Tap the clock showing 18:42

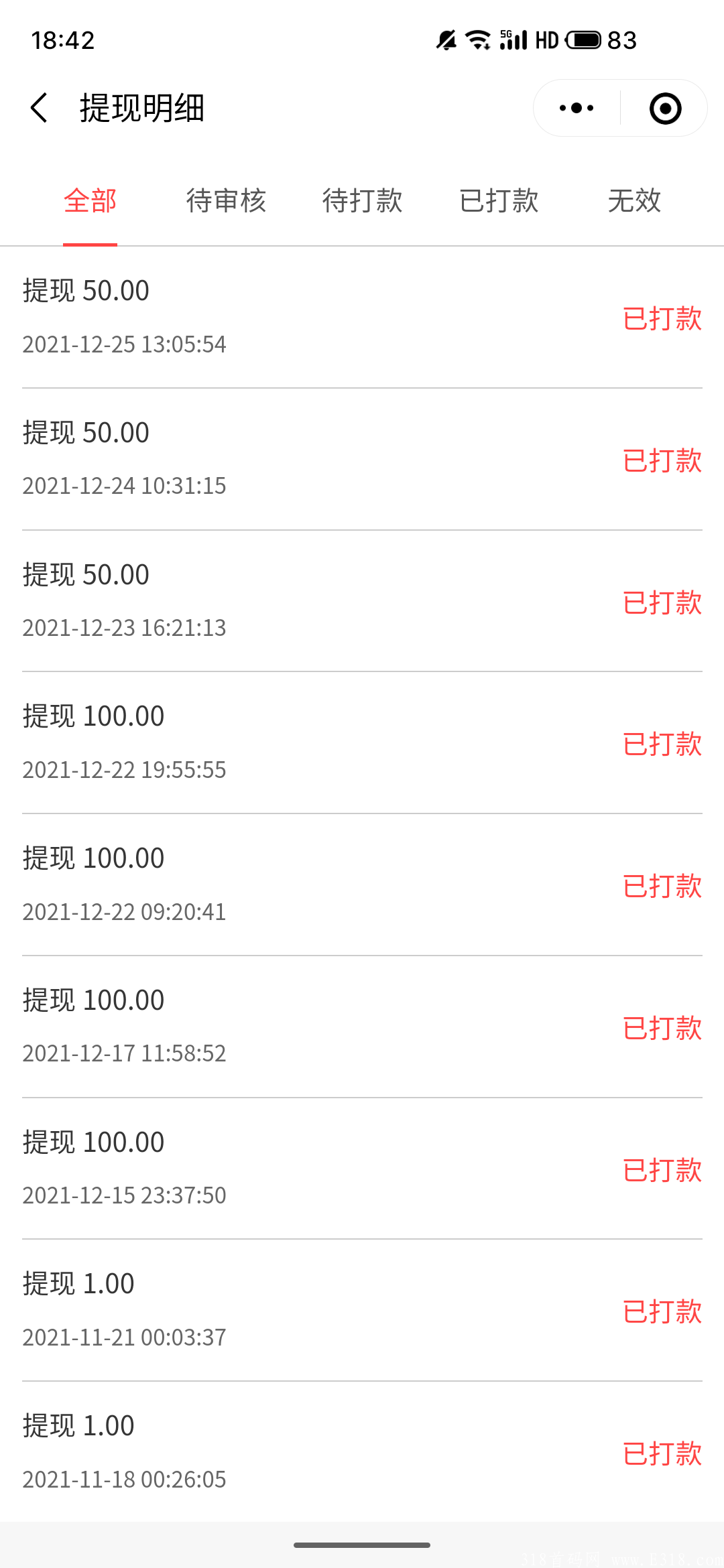pyautogui.click(x=64, y=40)
